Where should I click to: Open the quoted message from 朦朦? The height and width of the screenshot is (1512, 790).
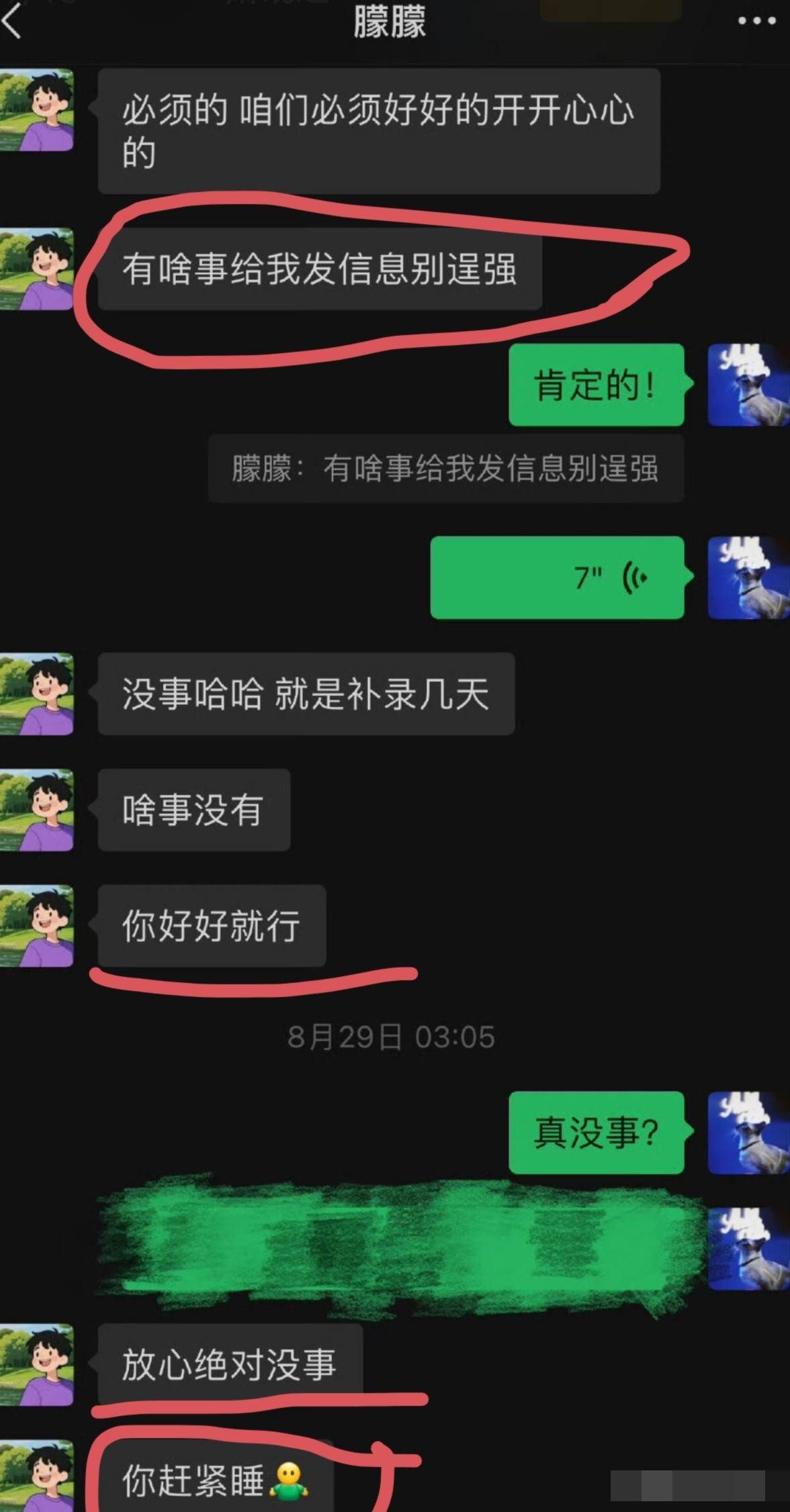point(445,468)
